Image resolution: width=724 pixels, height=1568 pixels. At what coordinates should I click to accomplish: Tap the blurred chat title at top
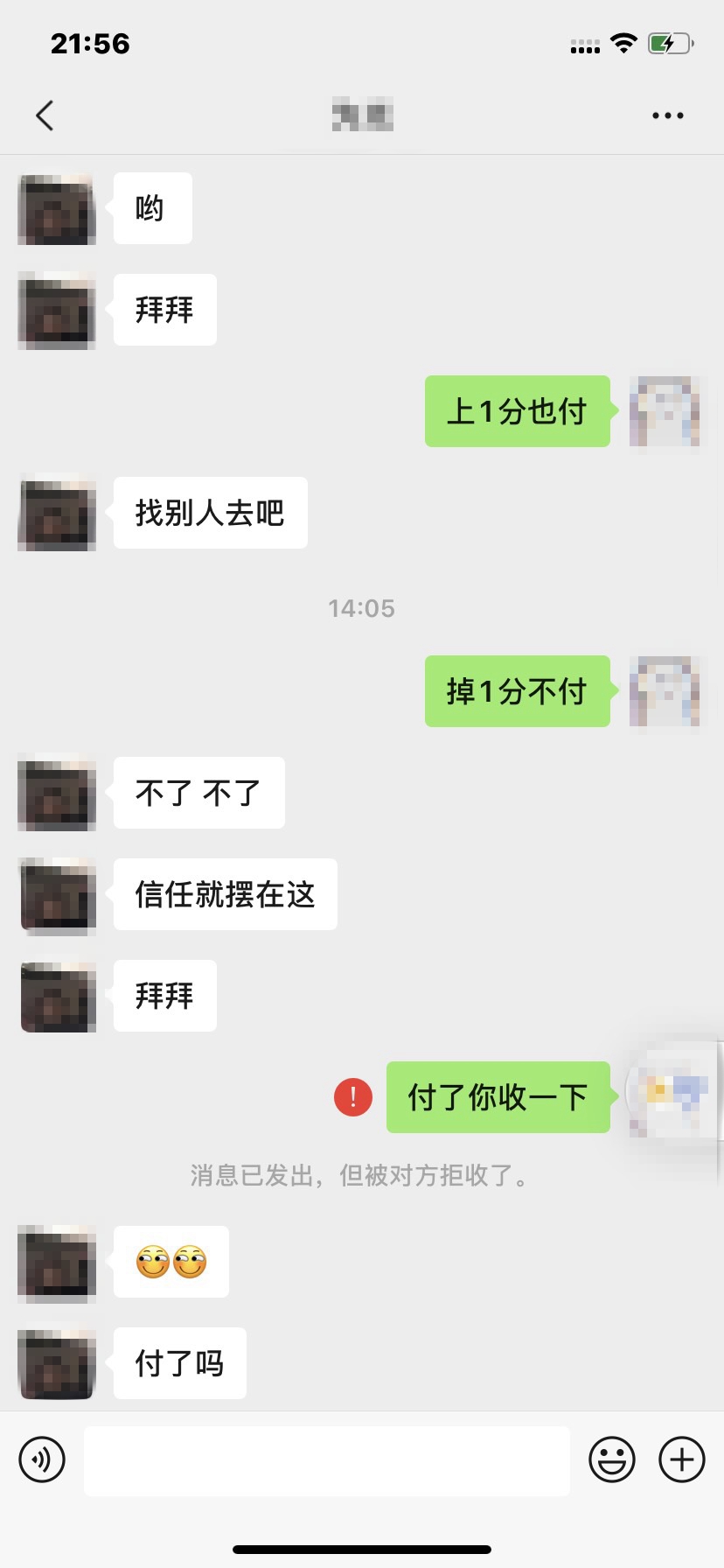tap(362, 115)
